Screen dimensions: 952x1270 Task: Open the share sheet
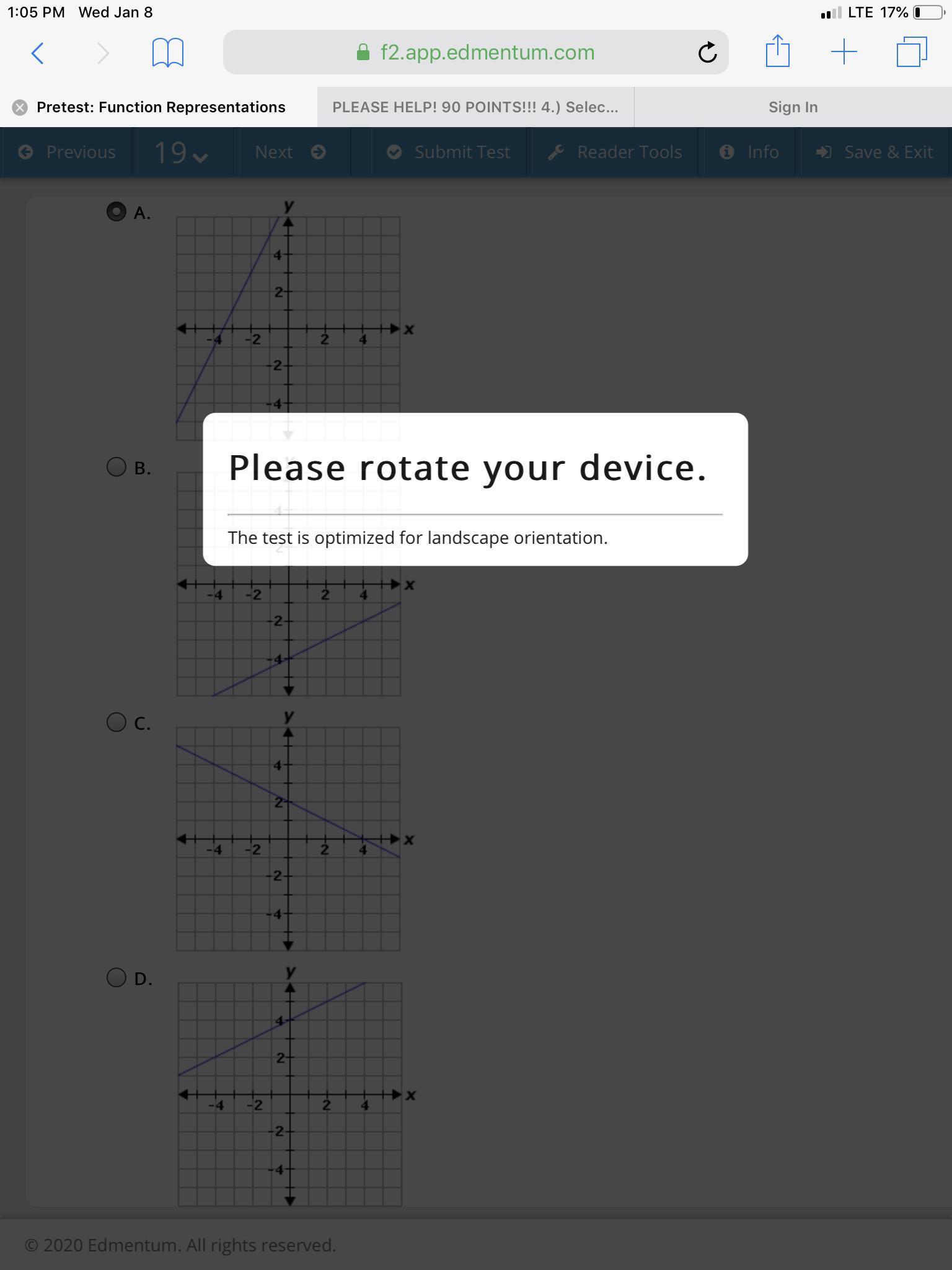777,51
